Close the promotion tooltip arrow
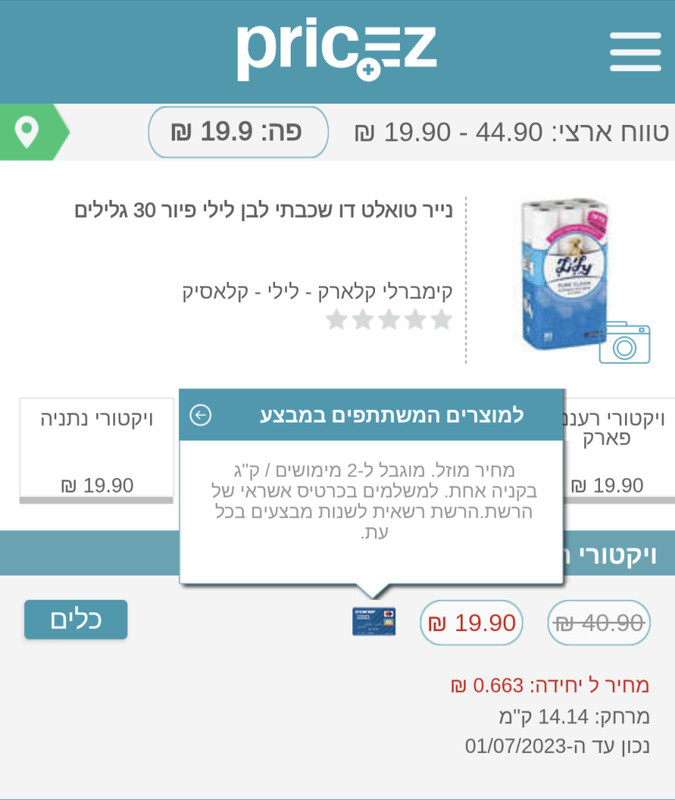The height and width of the screenshot is (800, 675). pyautogui.click(x=200, y=415)
